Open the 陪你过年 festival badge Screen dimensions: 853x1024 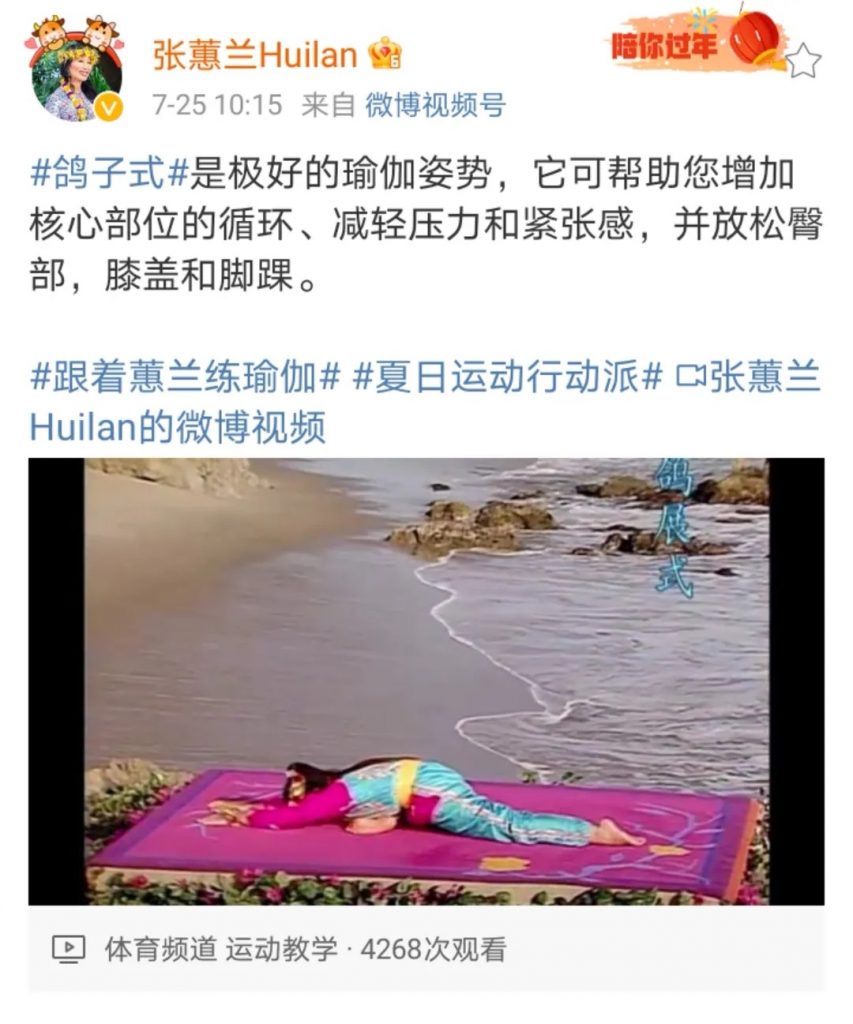[696, 42]
